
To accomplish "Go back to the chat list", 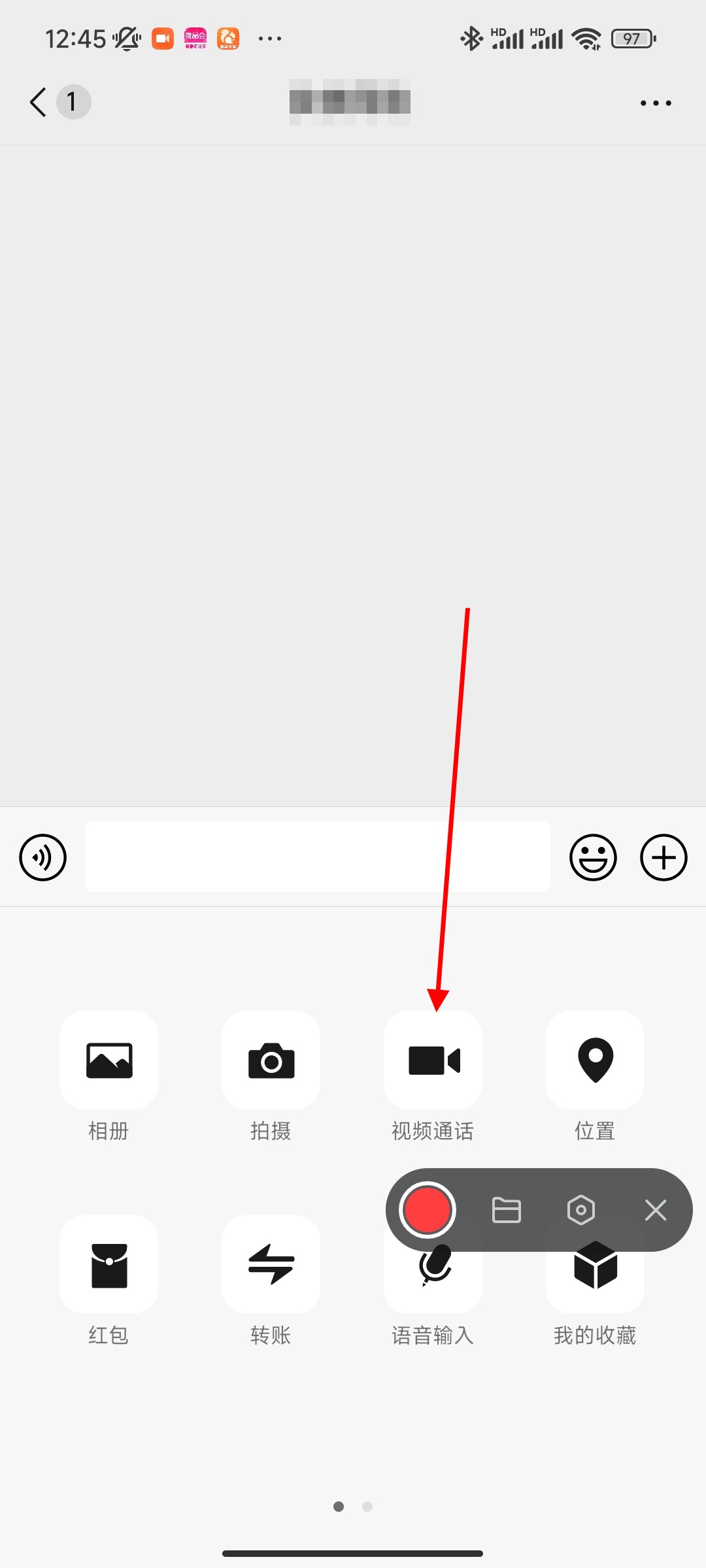I will (39, 103).
